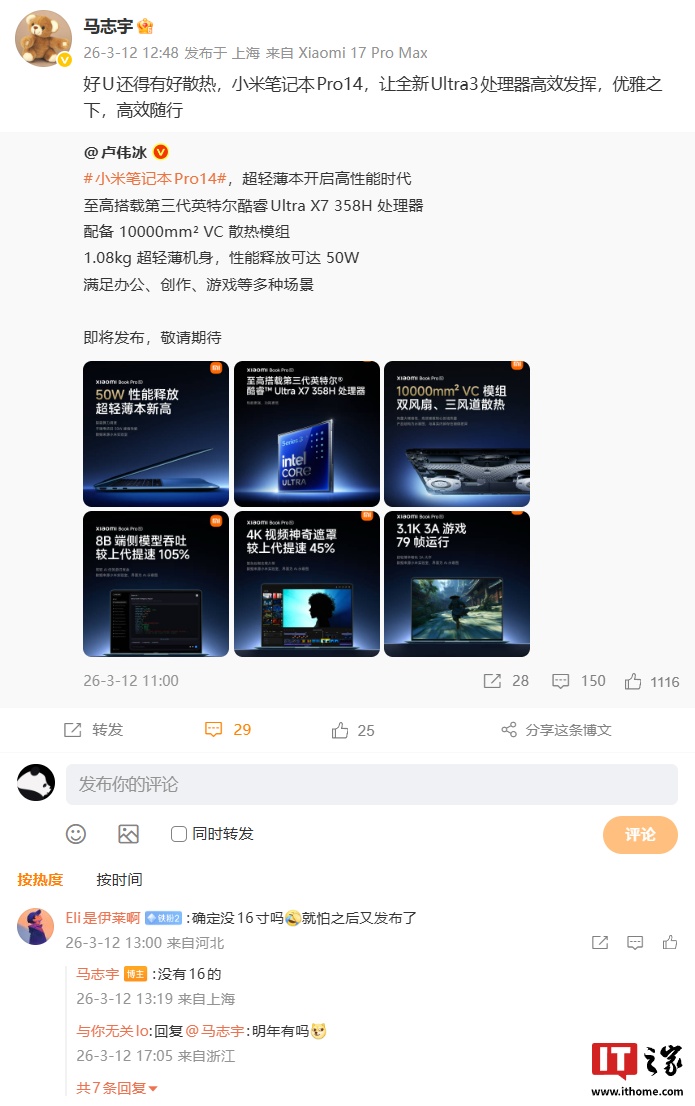The image size is (695, 1106).
Task: Submit with the 评论 button
Action: [640, 834]
